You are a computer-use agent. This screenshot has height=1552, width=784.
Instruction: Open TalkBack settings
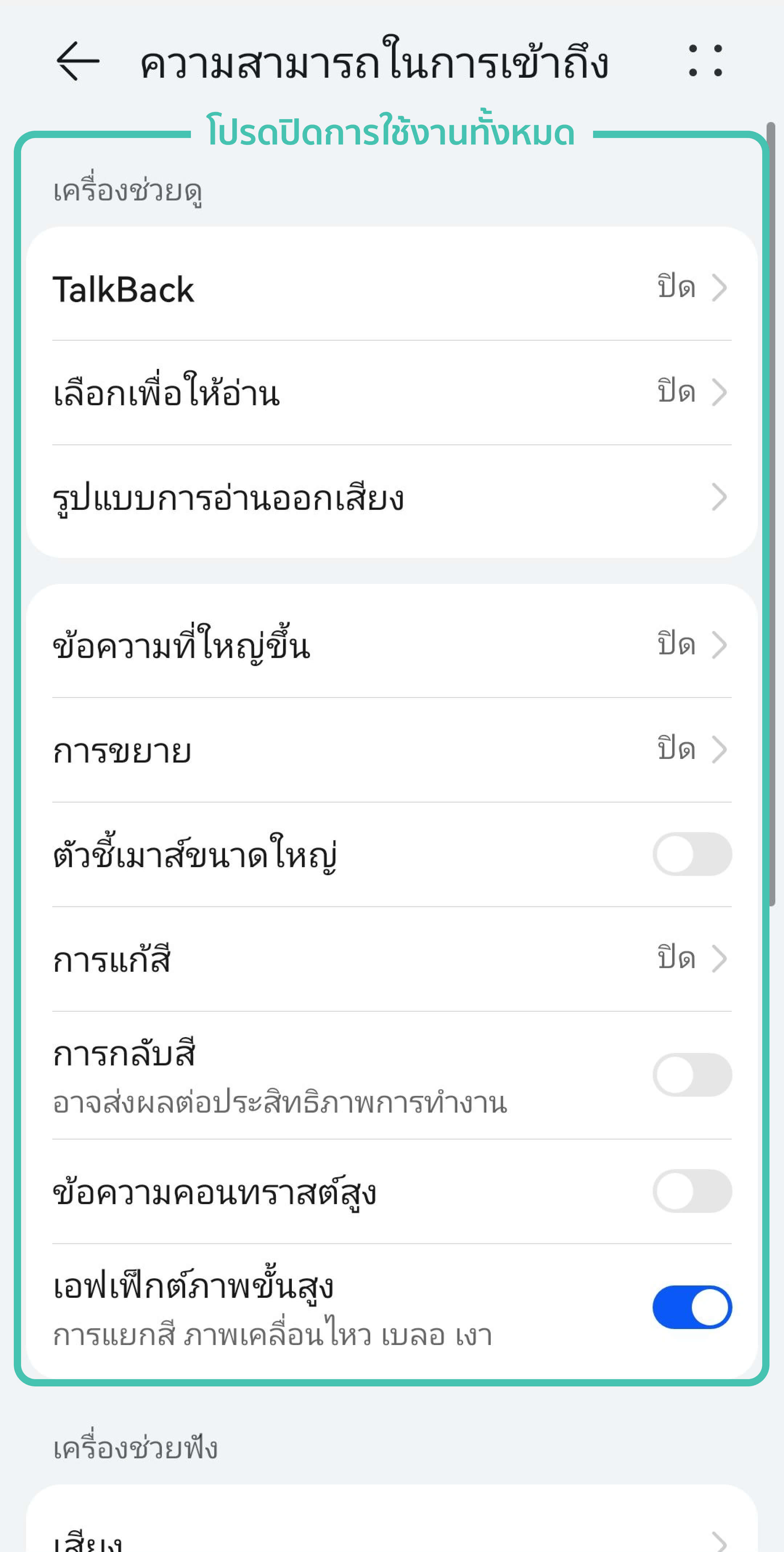pyautogui.click(x=391, y=289)
